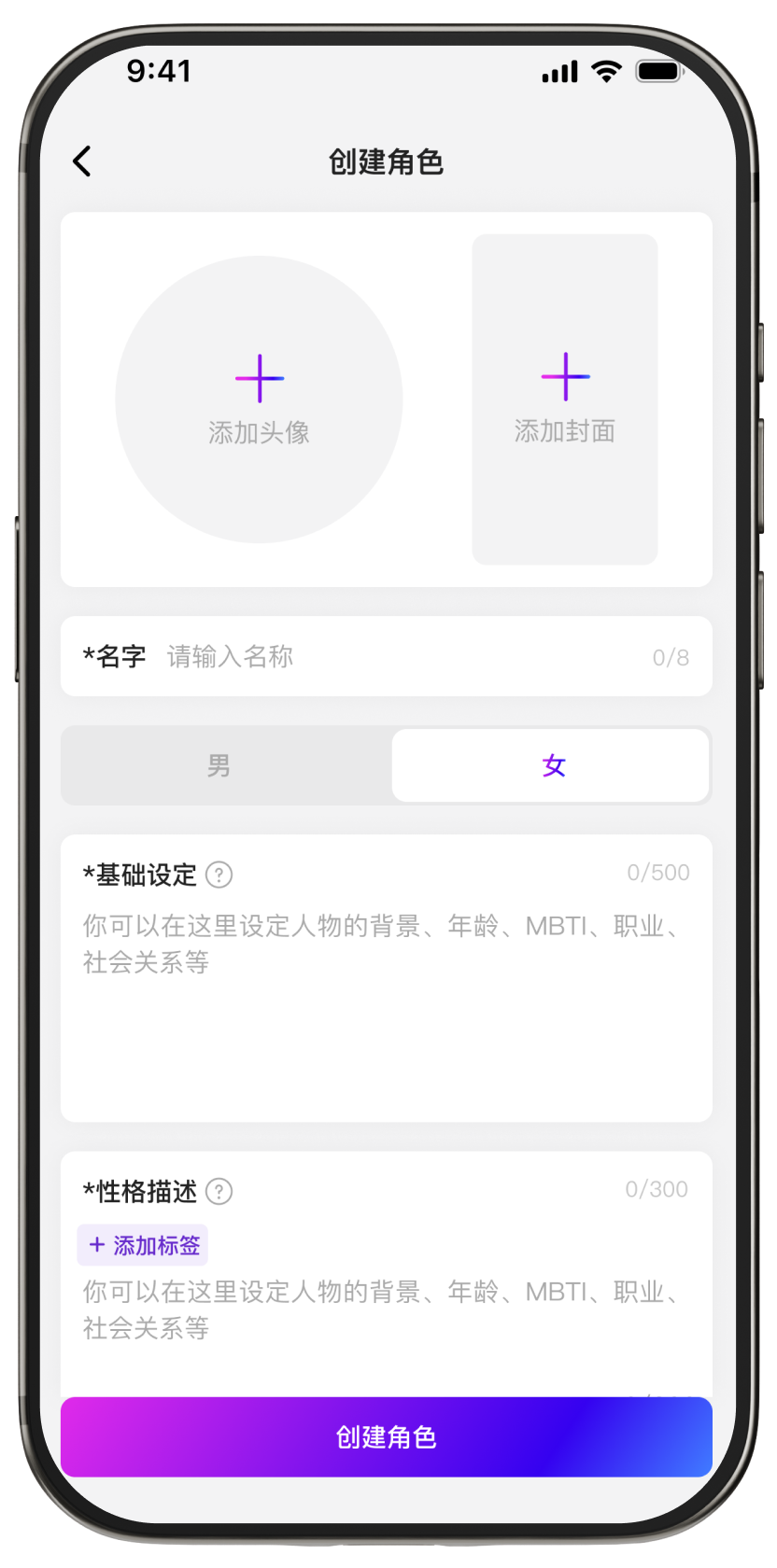Add a cover via 添加封面
Viewport: 777px width, 1568px height.
click(x=565, y=399)
